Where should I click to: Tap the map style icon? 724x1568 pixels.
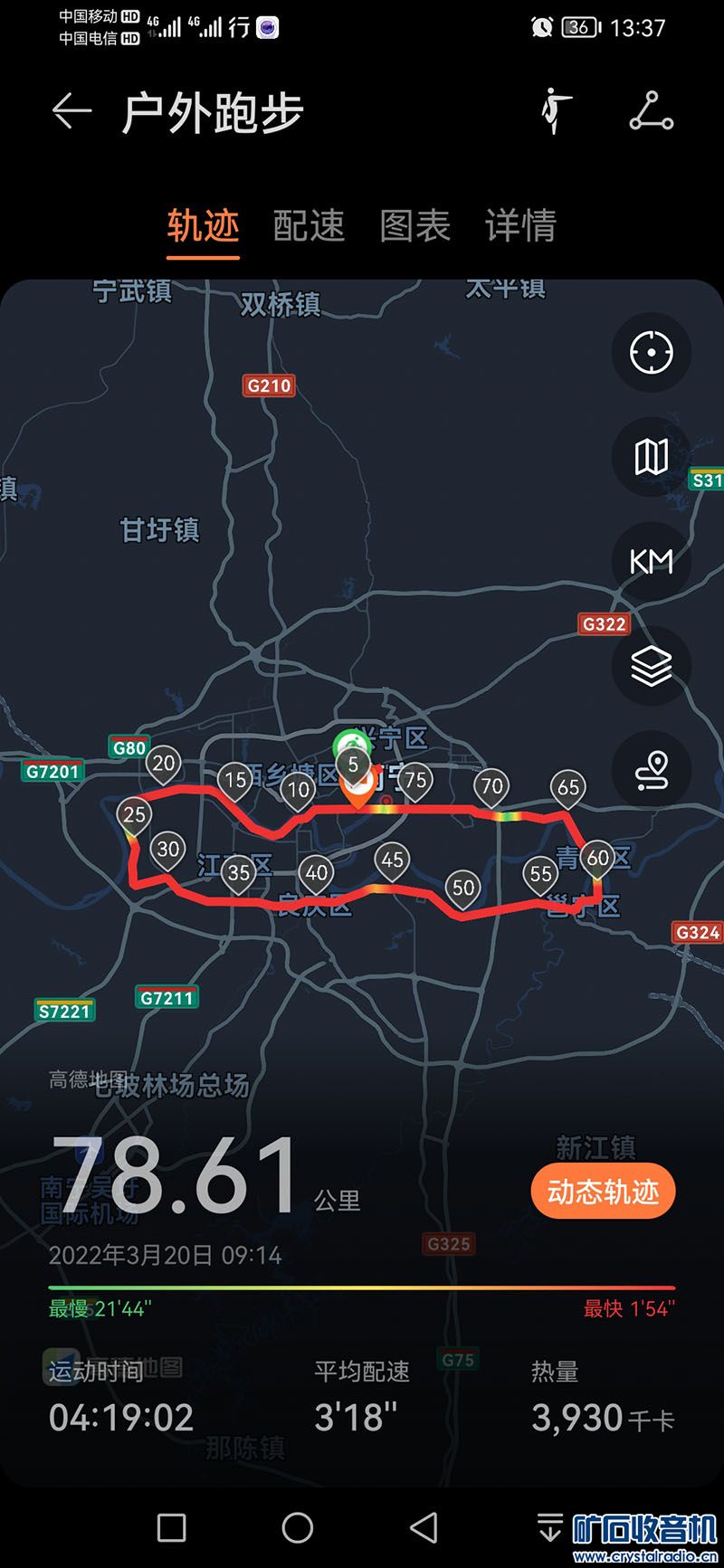[652, 457]
